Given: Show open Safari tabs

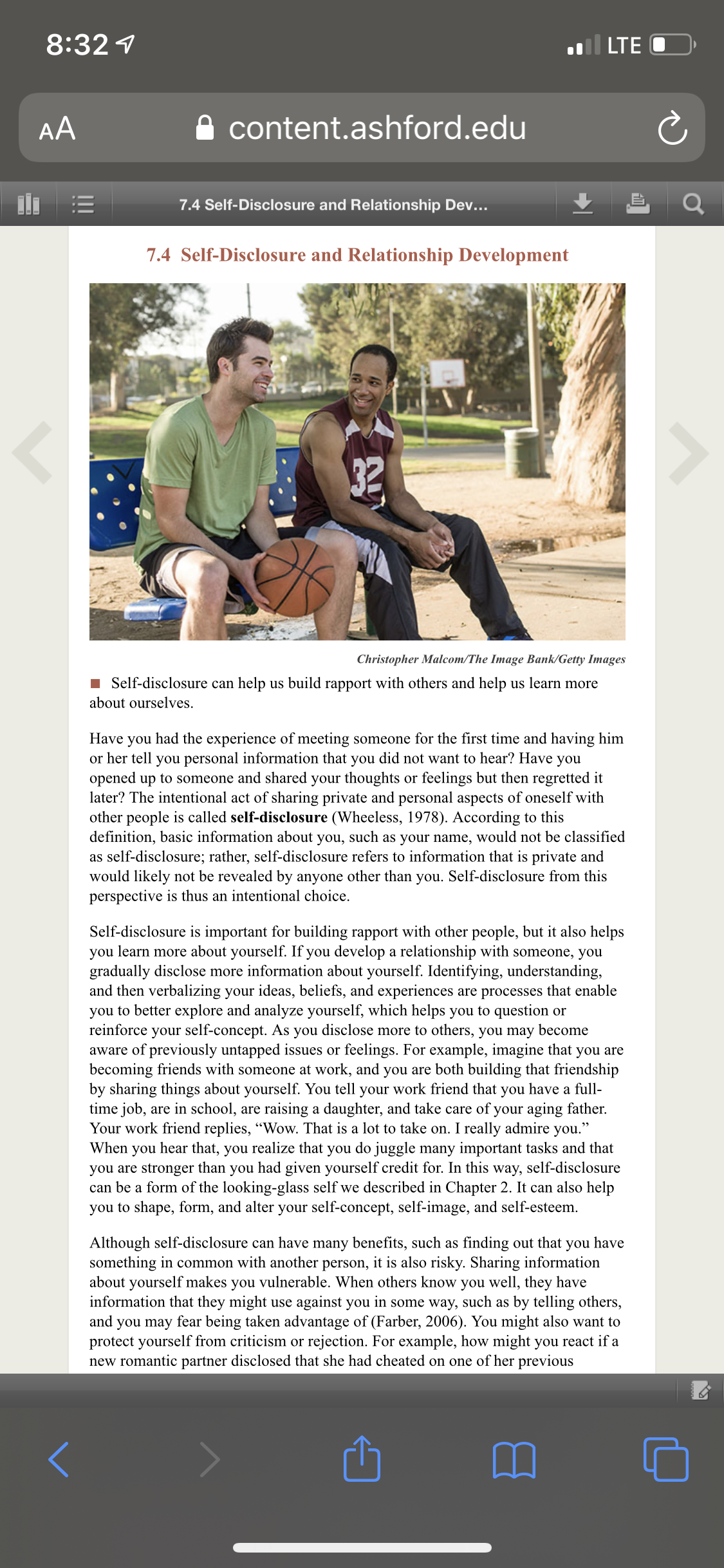Looking at the screenshot, I should click(666, 1459).
